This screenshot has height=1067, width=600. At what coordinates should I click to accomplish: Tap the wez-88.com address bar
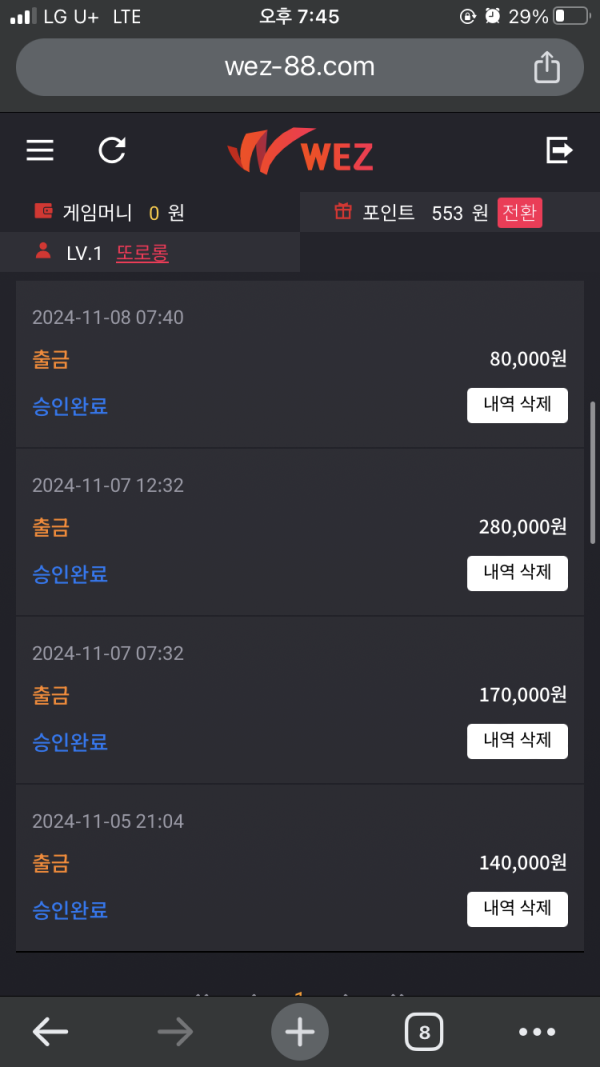pos(299,67)
